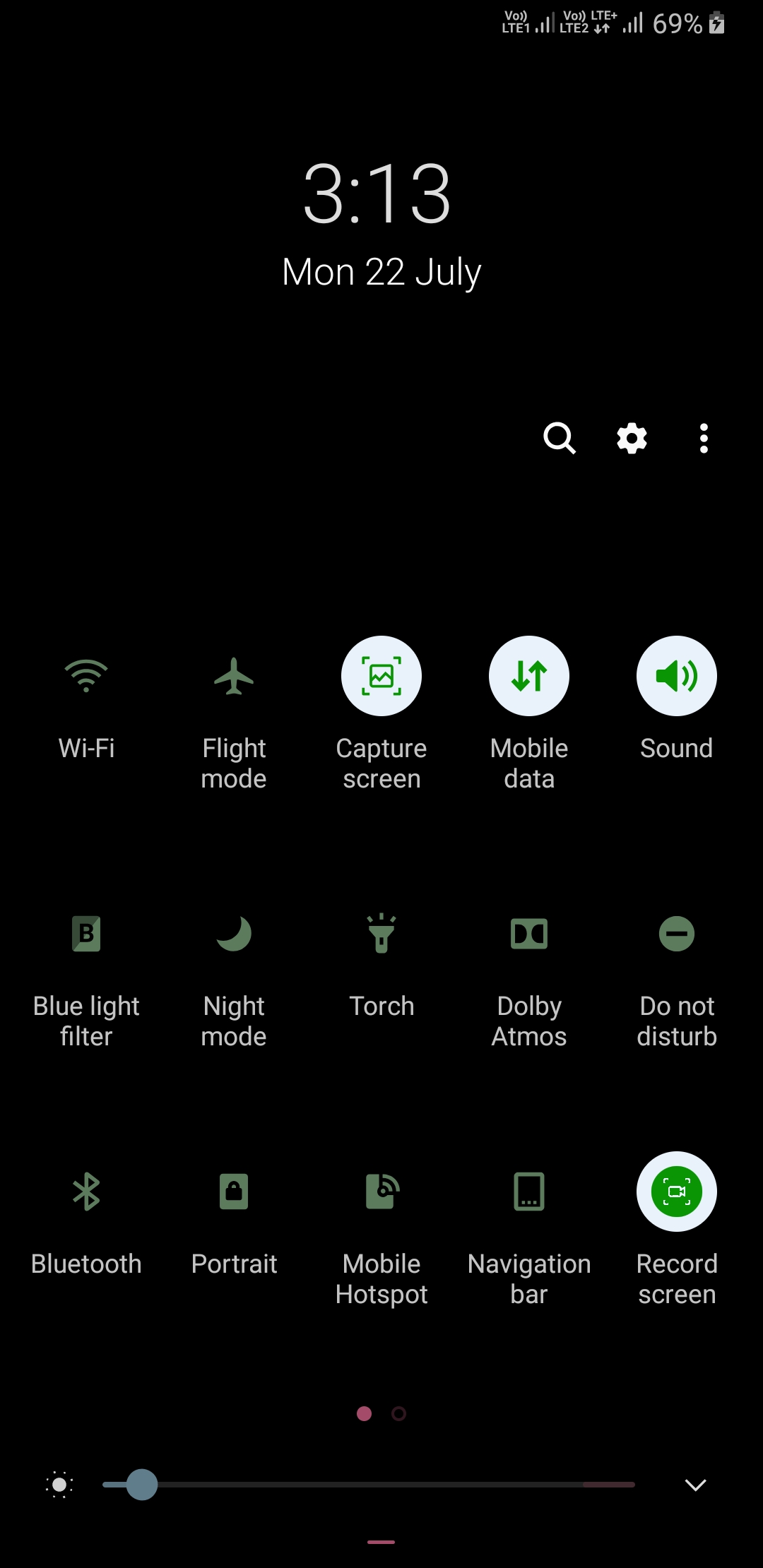Turn on Blue light filter
Screen dimensions: 763x1568
coord(86,934)
